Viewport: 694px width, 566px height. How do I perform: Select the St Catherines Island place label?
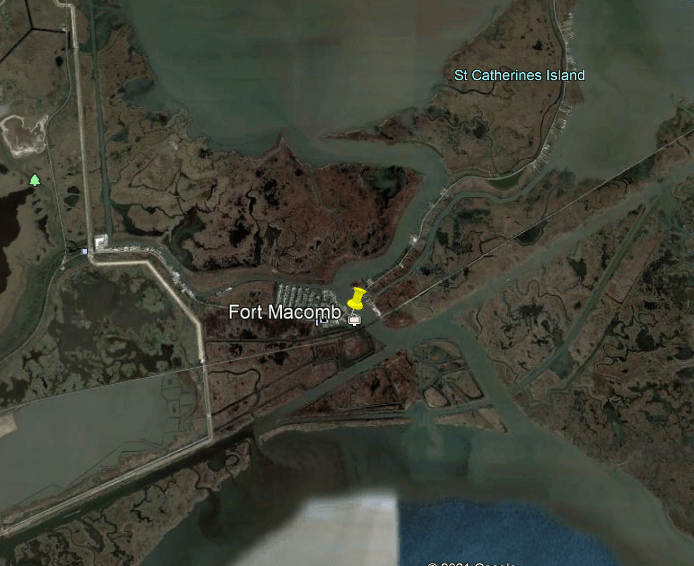(519, 75)
